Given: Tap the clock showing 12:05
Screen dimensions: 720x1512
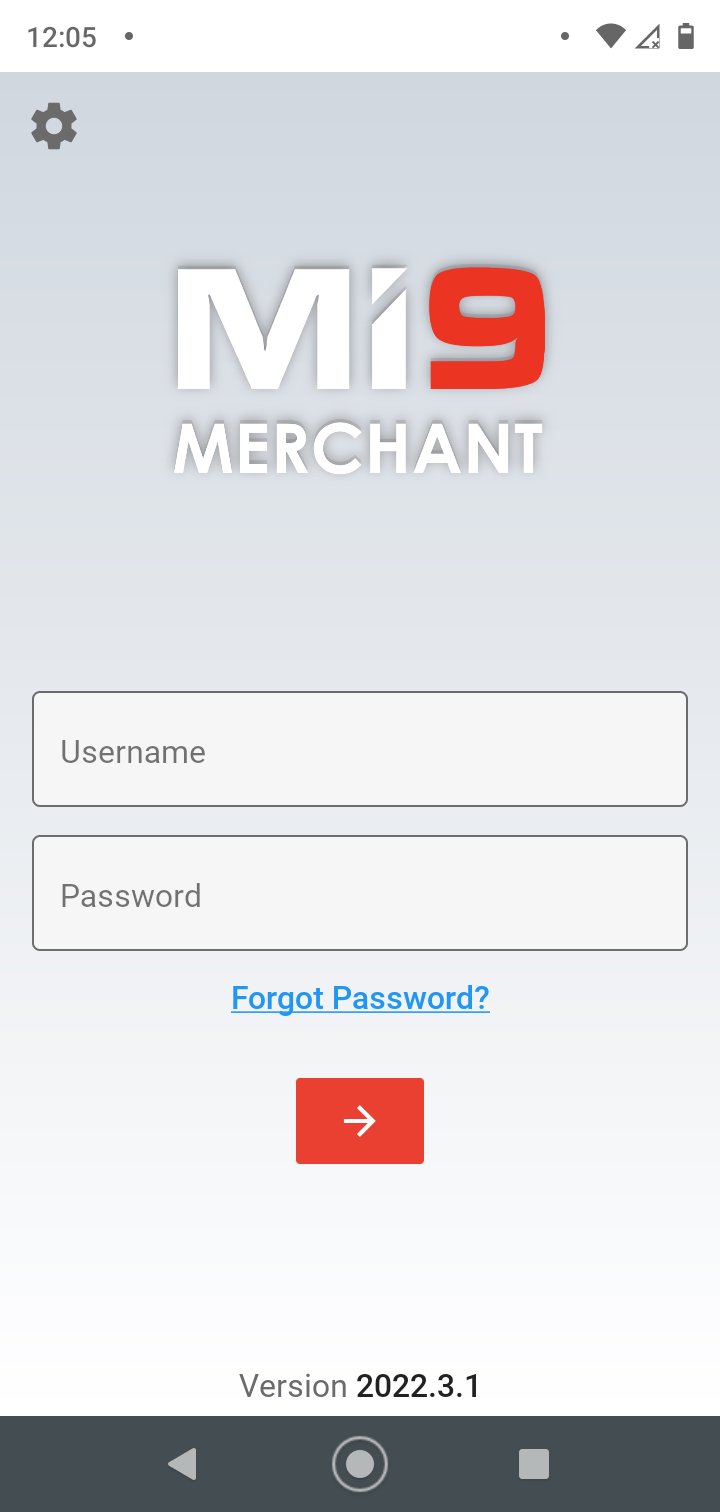Looking at the screenshot, I should 62,36.
